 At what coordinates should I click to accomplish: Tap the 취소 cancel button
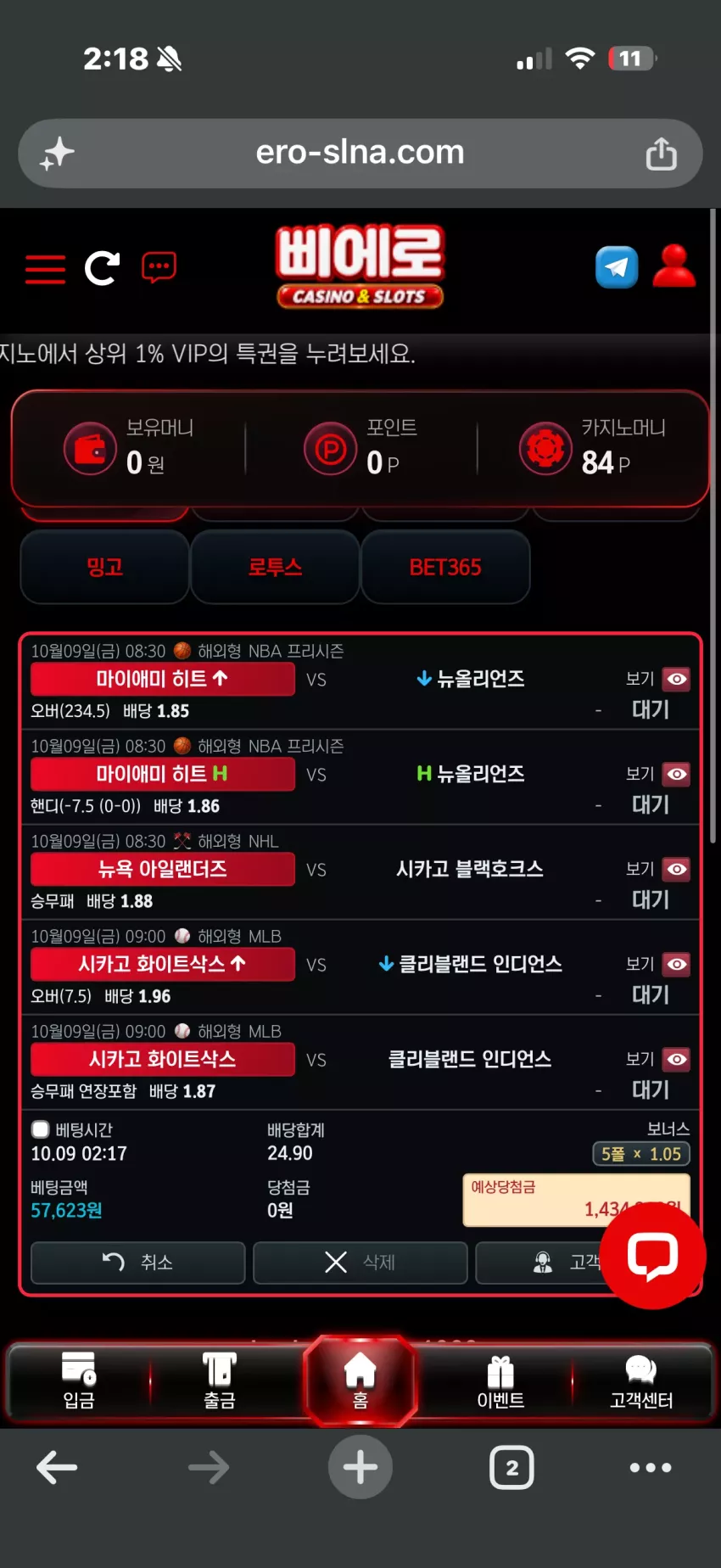point(137,1263)
